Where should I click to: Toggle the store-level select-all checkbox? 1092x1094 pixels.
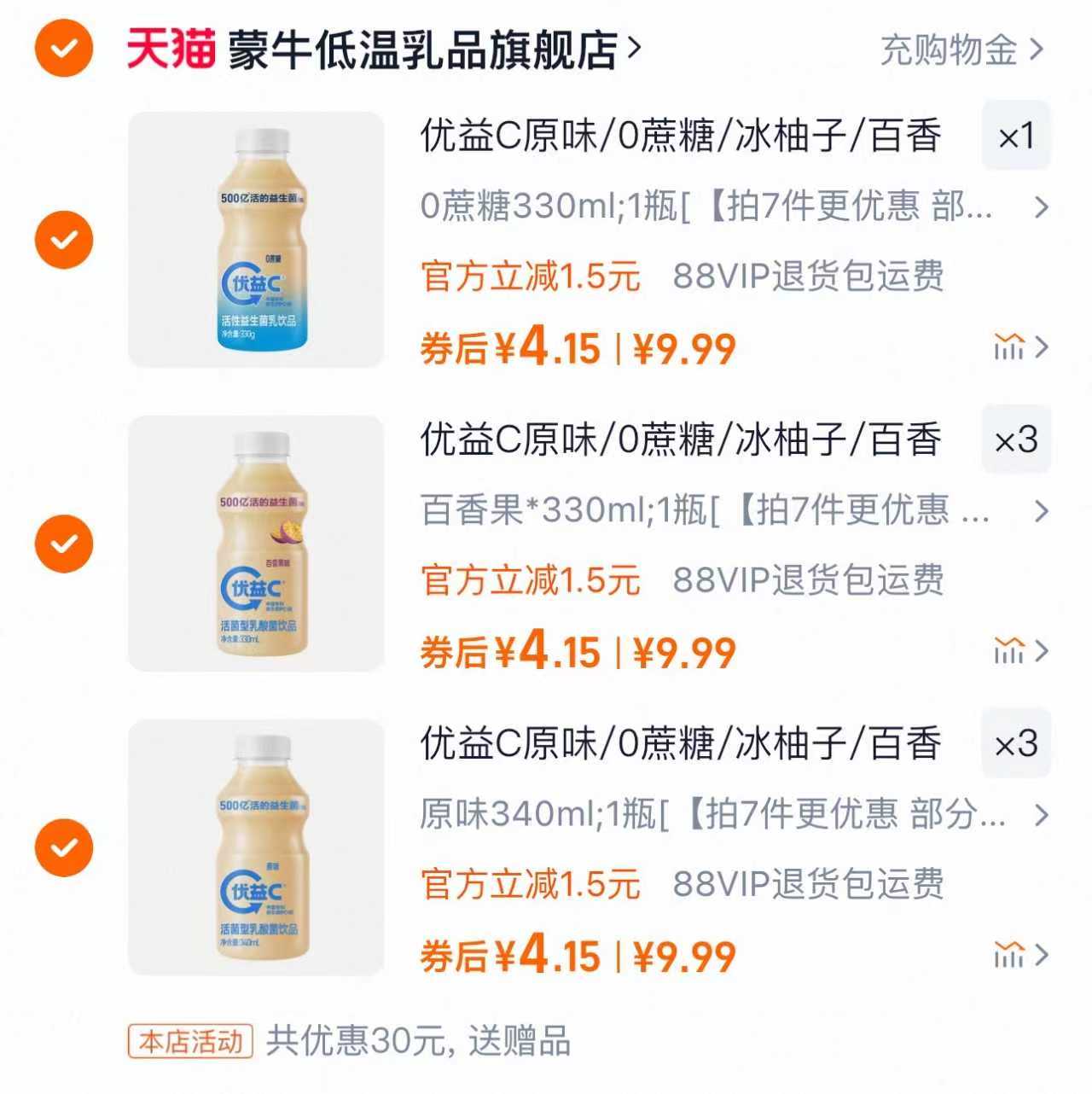coord(61,49)
